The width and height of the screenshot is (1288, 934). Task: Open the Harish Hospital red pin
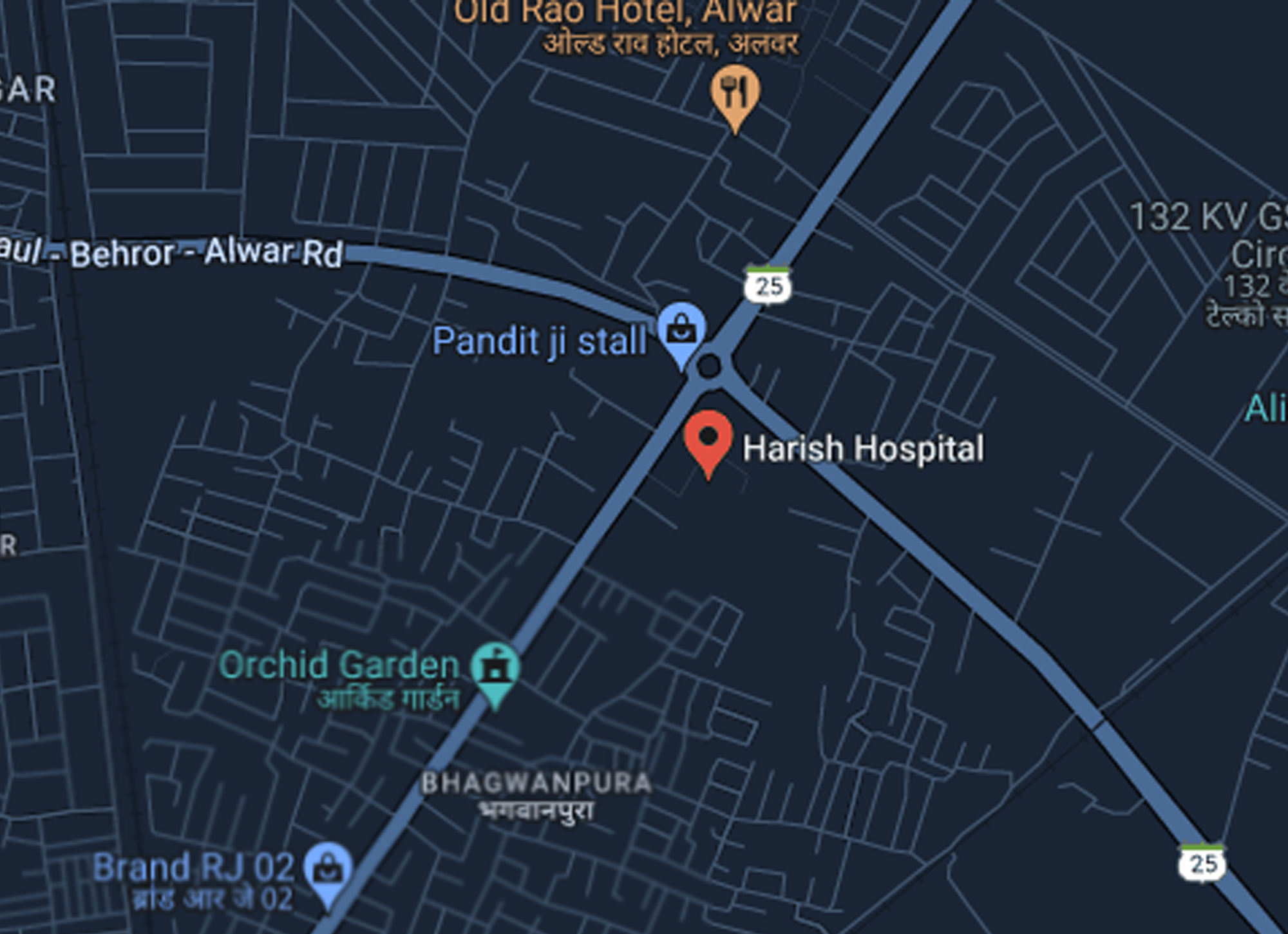pyautogui.click(x=708, y=439)
